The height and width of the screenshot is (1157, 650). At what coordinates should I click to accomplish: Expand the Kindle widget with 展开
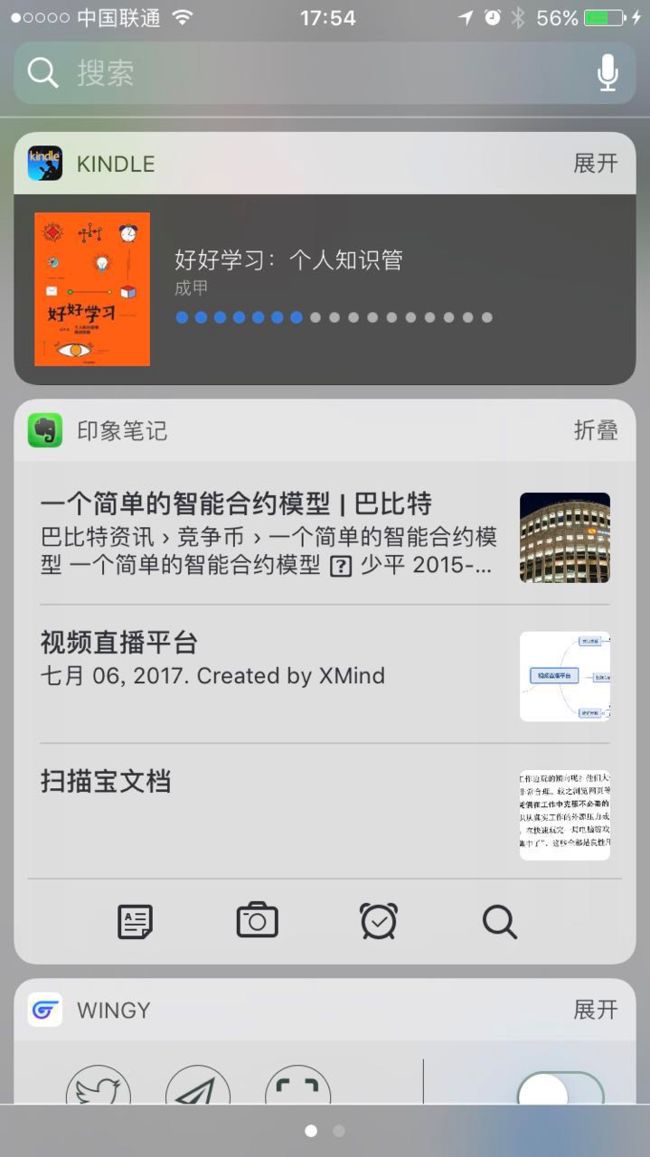[x=595, y=164]
